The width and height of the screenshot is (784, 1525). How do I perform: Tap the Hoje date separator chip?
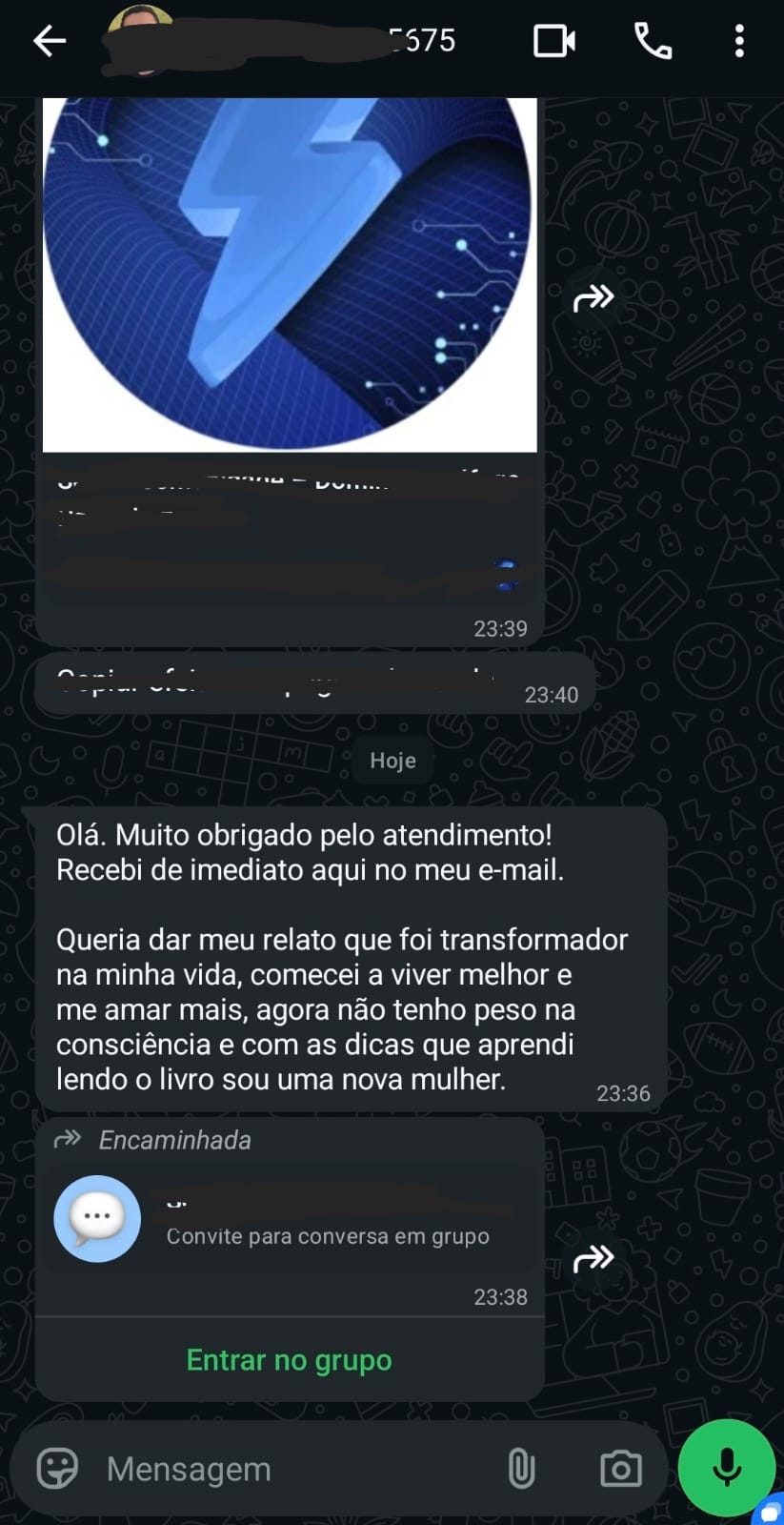pos(392,760)
